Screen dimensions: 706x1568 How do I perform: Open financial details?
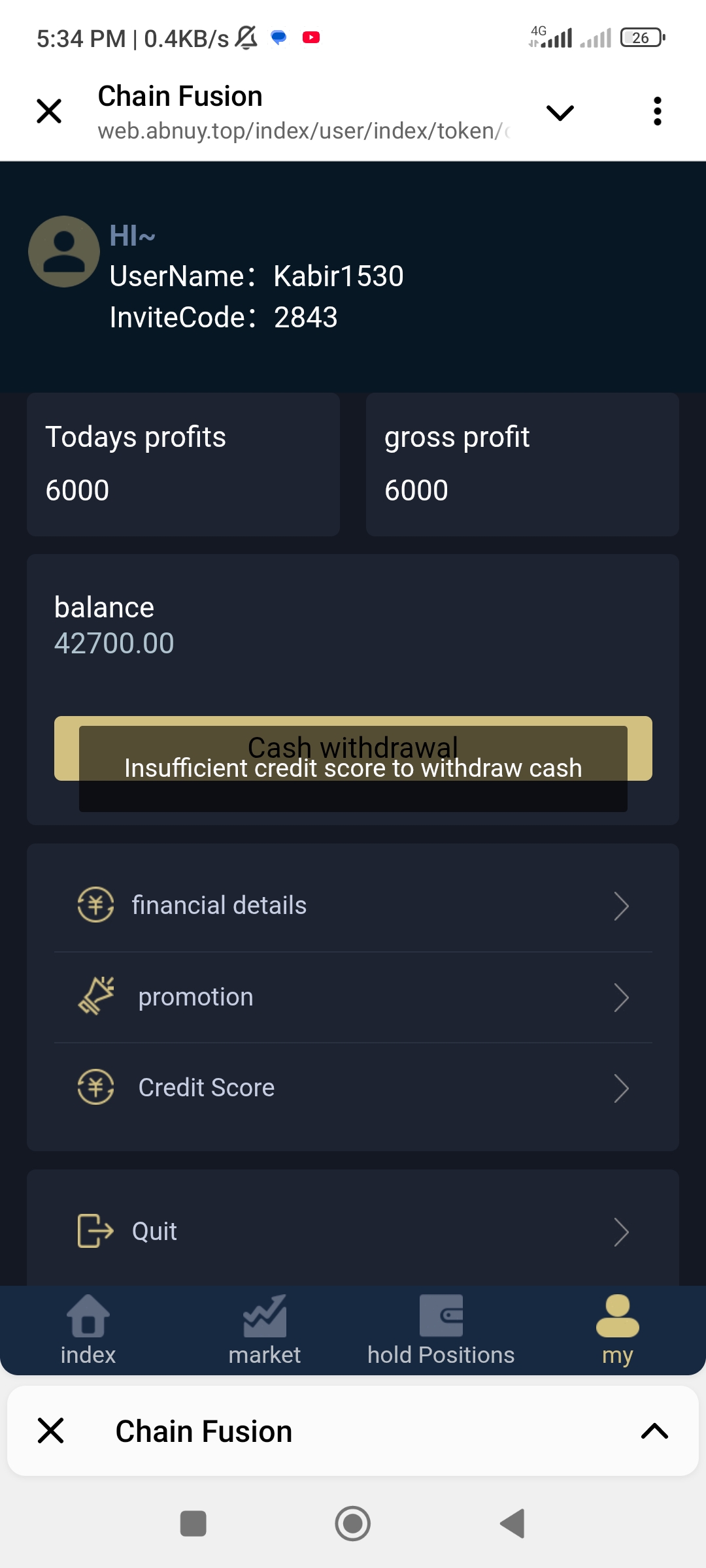coord(353,906)
